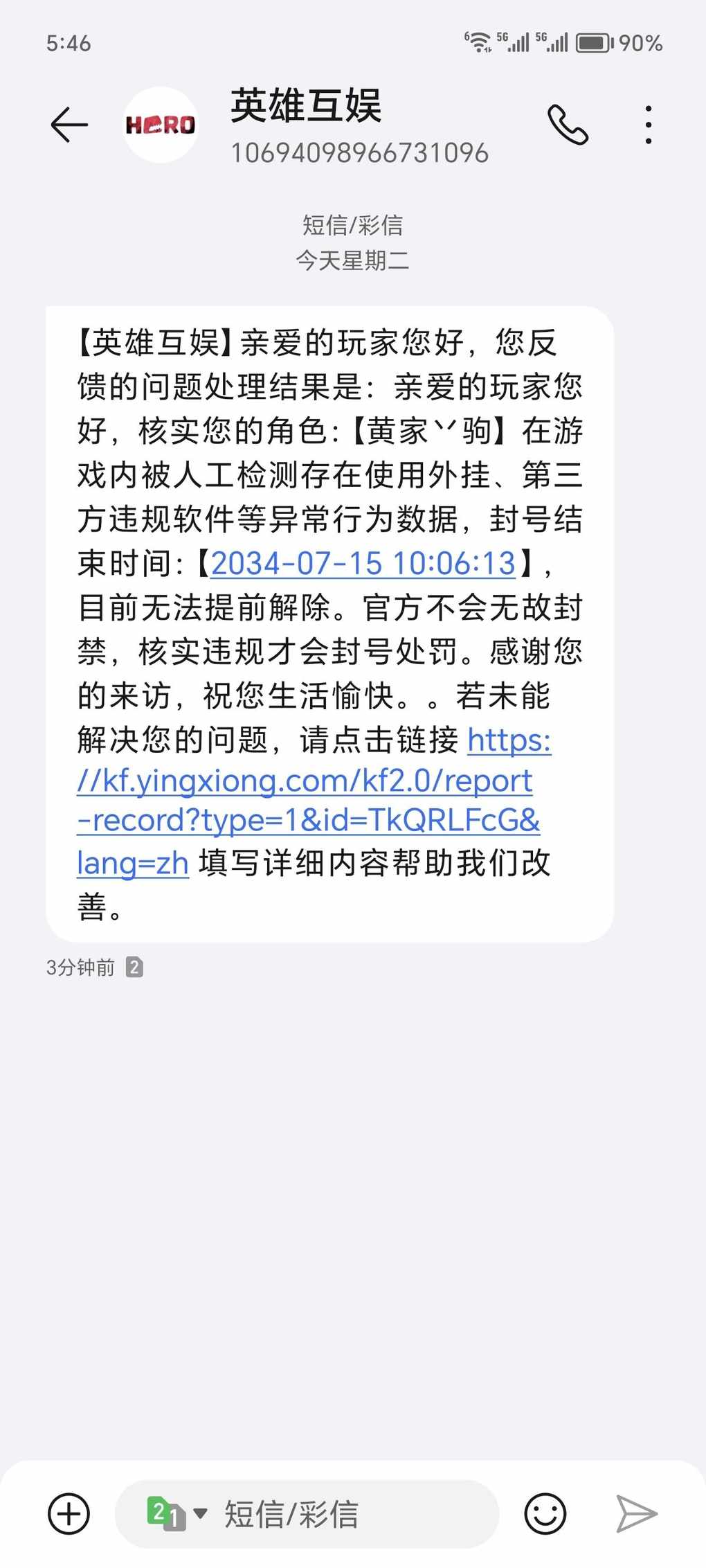Open the emoji picker
Screen dimensions: 706x1568
point(545,1513)
